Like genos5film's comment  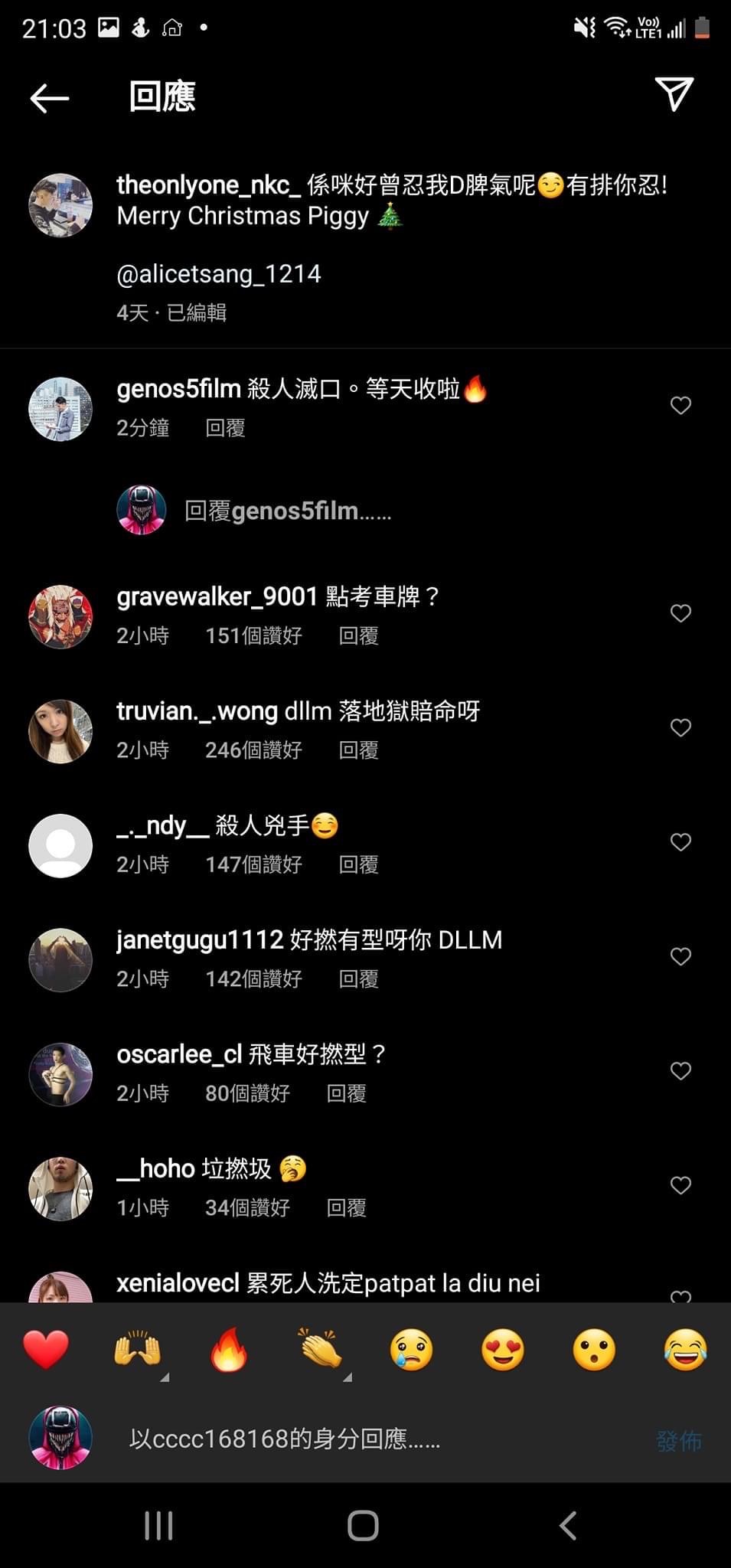pyautogui.click(x=680, y=405)
